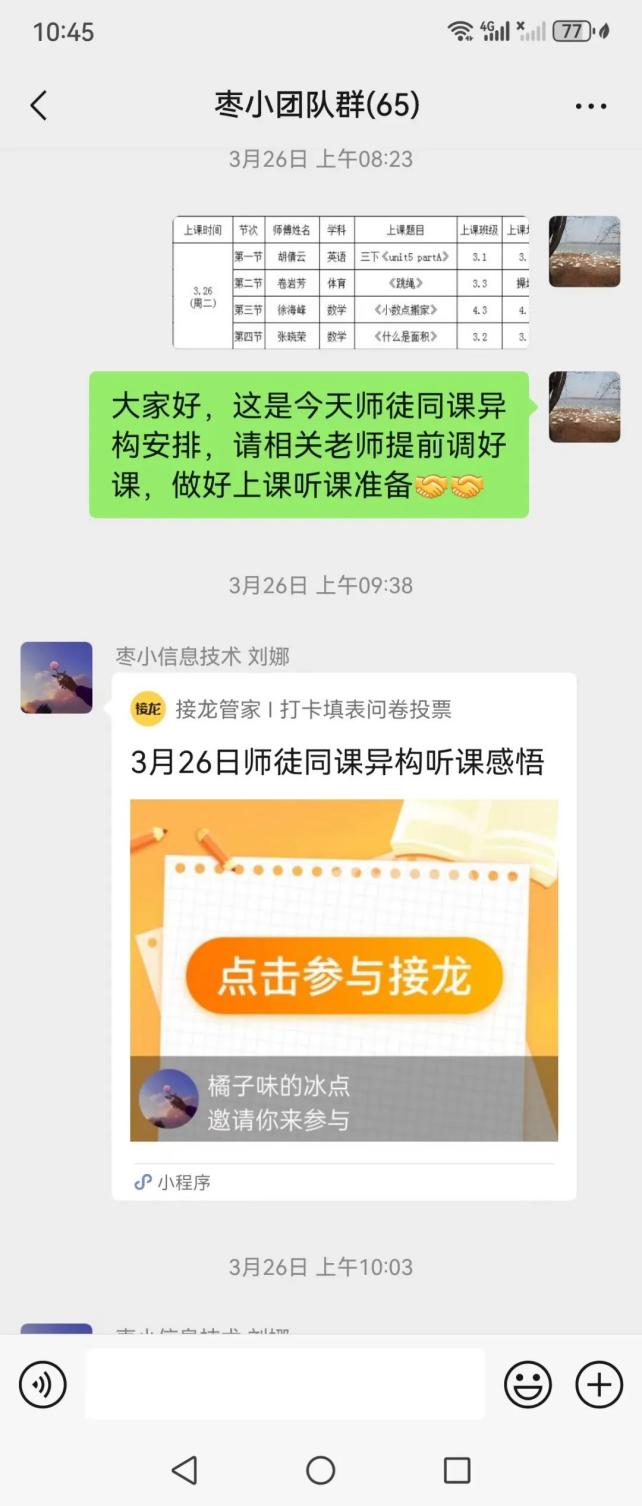Tap the system back button
This screenshot has width=642, height=1506.
(184, 1469)
